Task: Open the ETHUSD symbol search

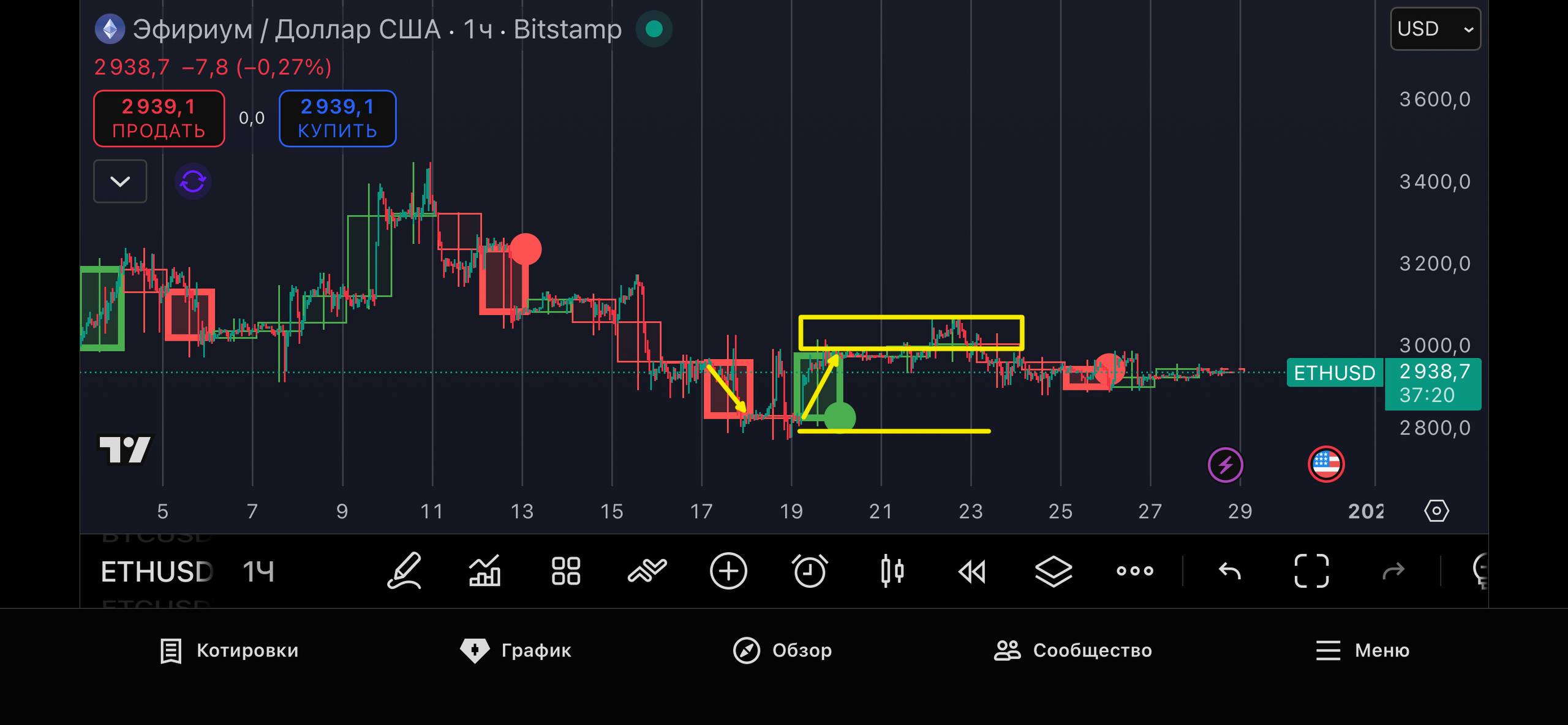Action: (156, 572)
